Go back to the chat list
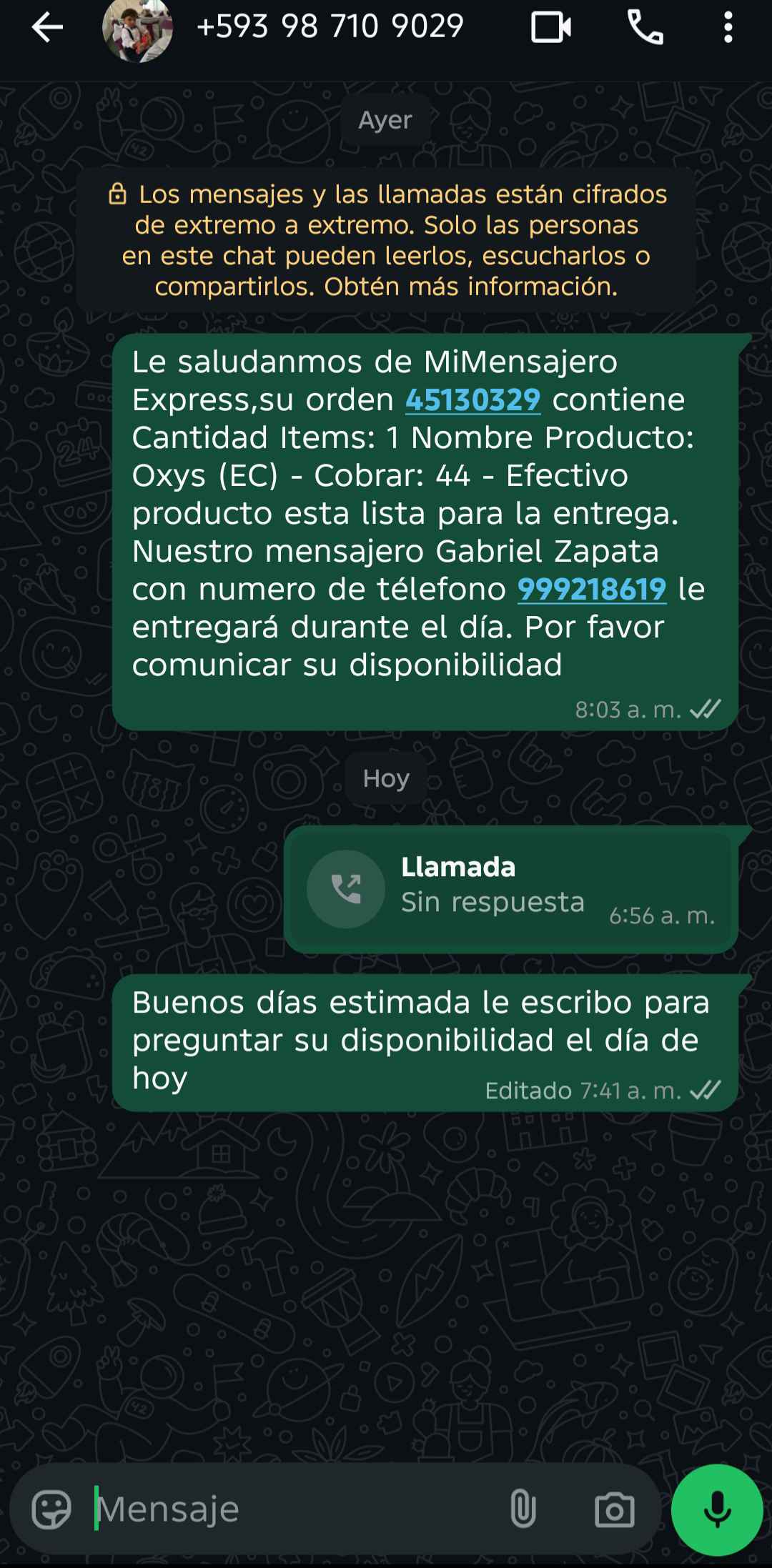 (47, 29)
